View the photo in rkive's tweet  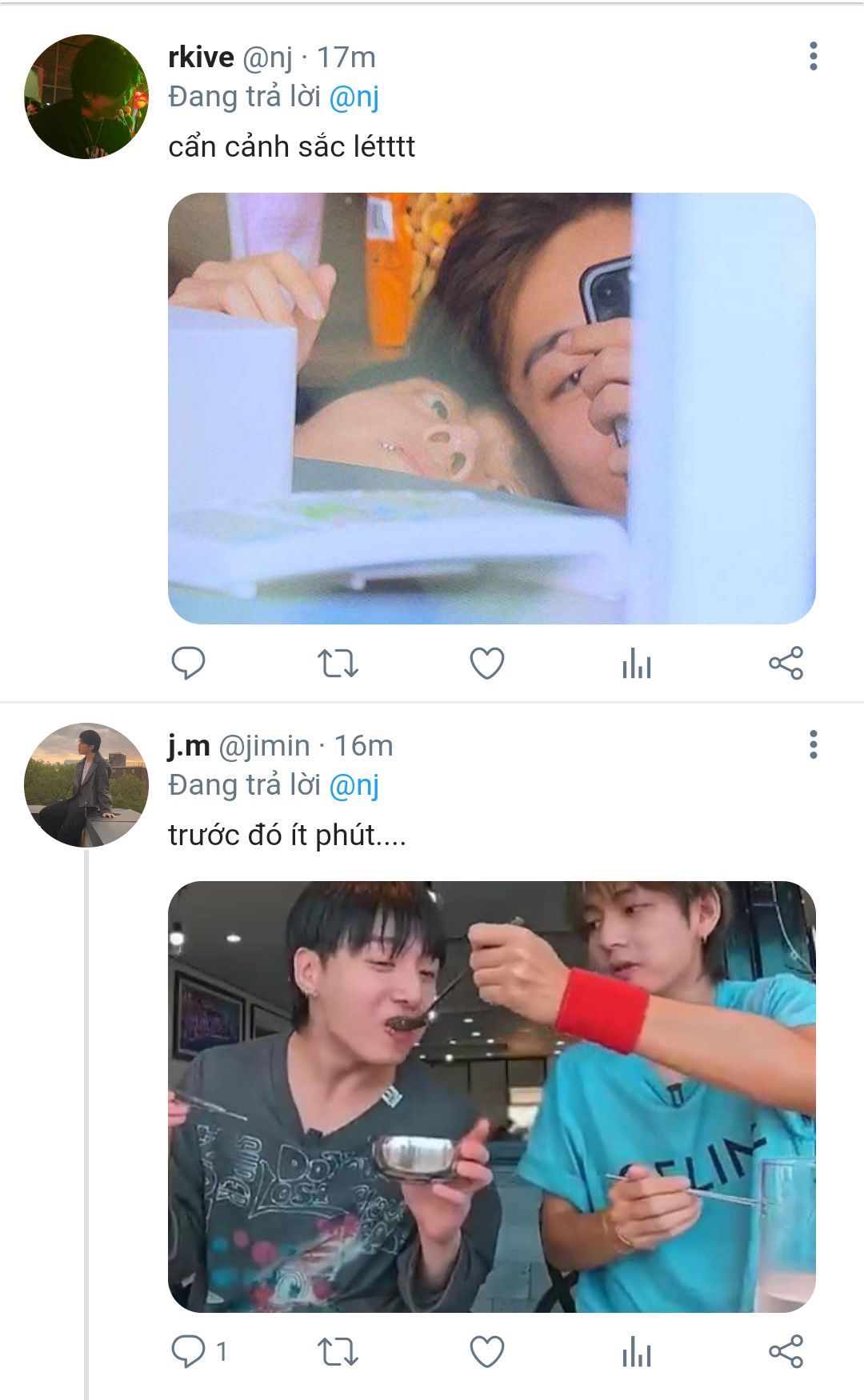pyautogui.click(x=491, y=408)
